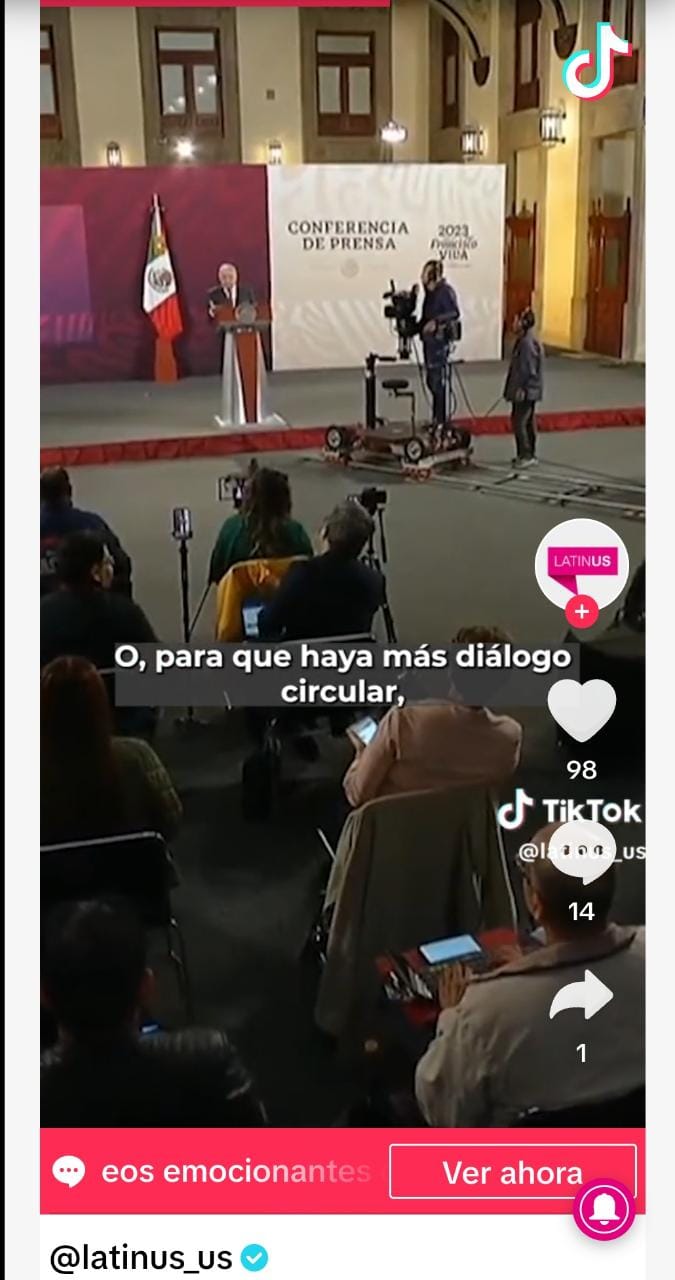This screenshot has height=1280, width=675.
Task: Open the comments bubble showing 14
Action: (x=582, y=853)
